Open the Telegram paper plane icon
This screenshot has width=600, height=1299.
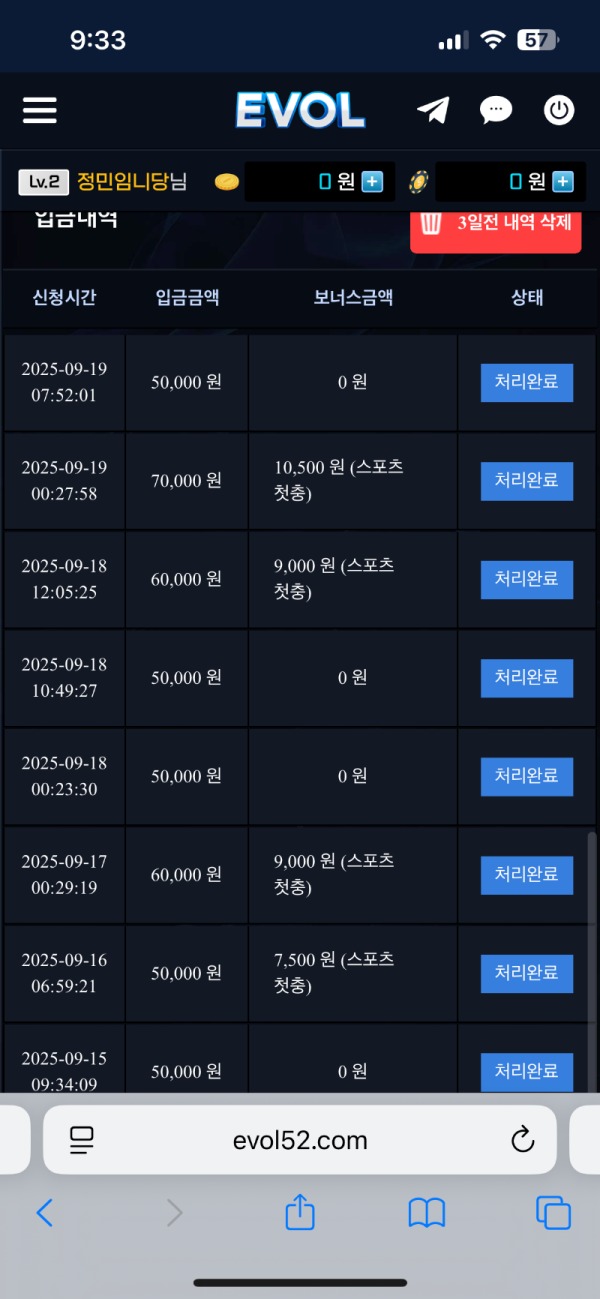pos(433,110)
